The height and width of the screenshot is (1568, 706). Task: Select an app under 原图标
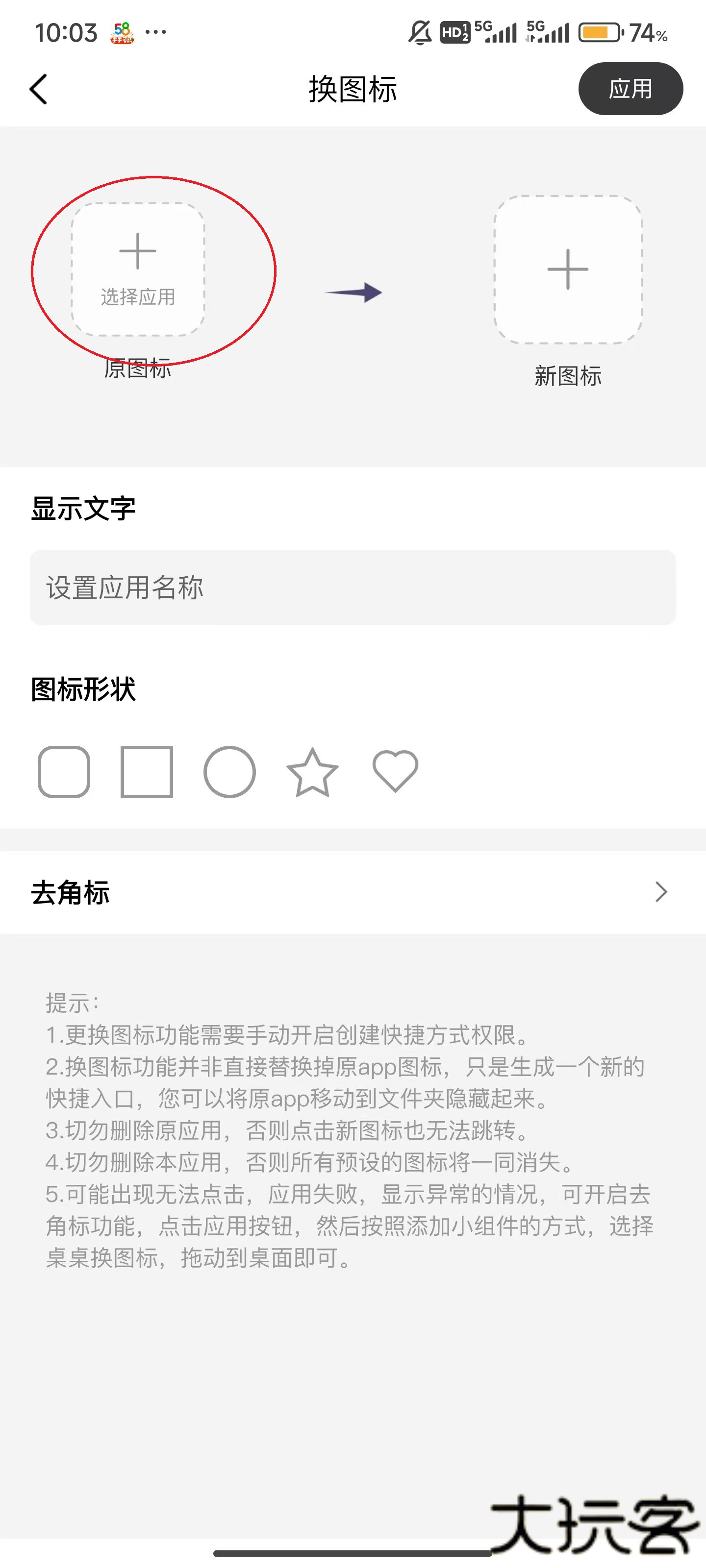tap(138, 269)
